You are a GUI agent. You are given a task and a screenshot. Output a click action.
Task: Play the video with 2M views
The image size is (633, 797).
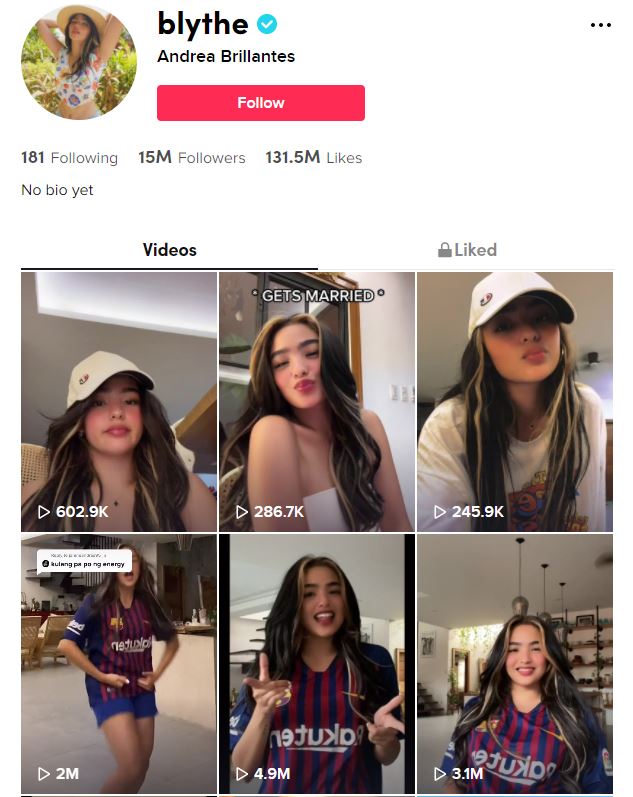pos(119,664)
